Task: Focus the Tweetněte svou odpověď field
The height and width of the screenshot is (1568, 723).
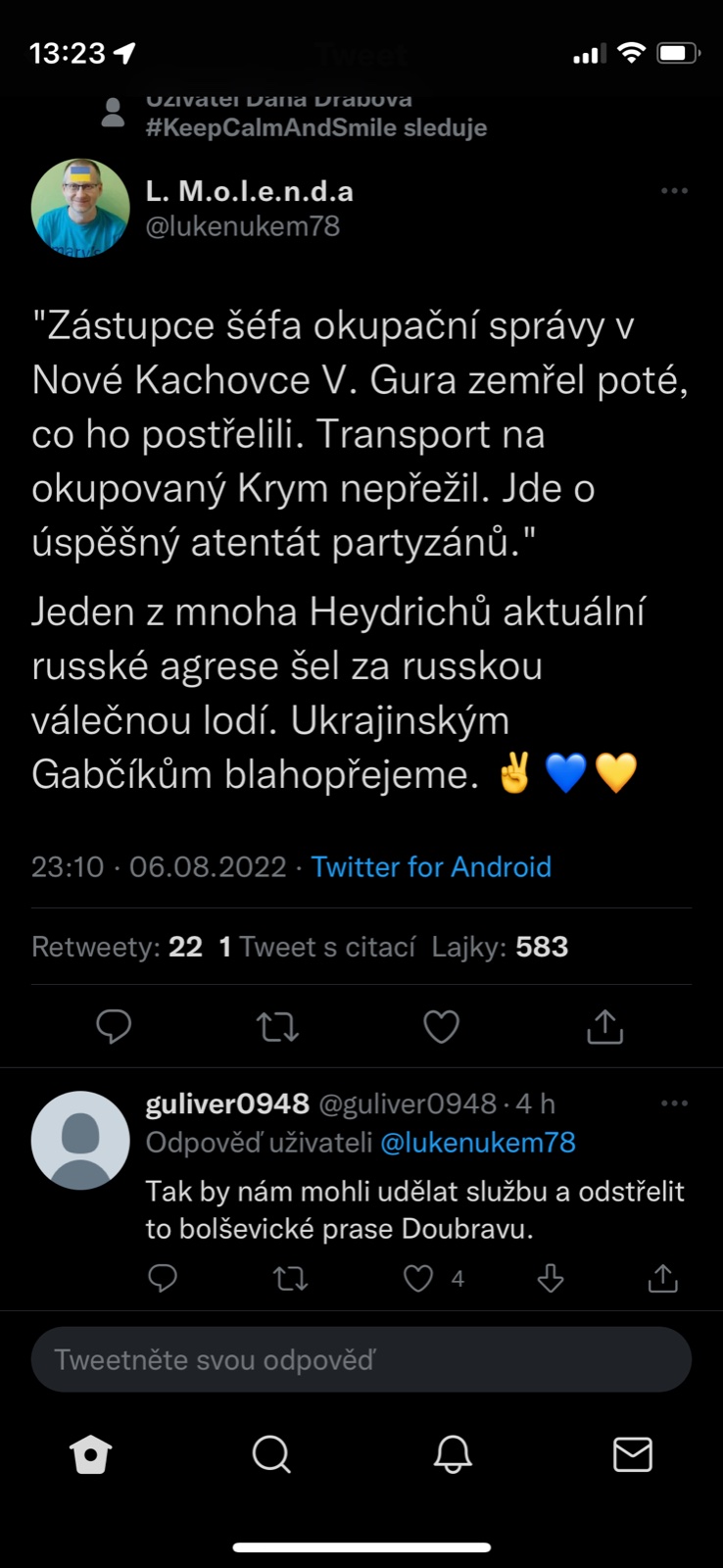Action: (361, 1359)
